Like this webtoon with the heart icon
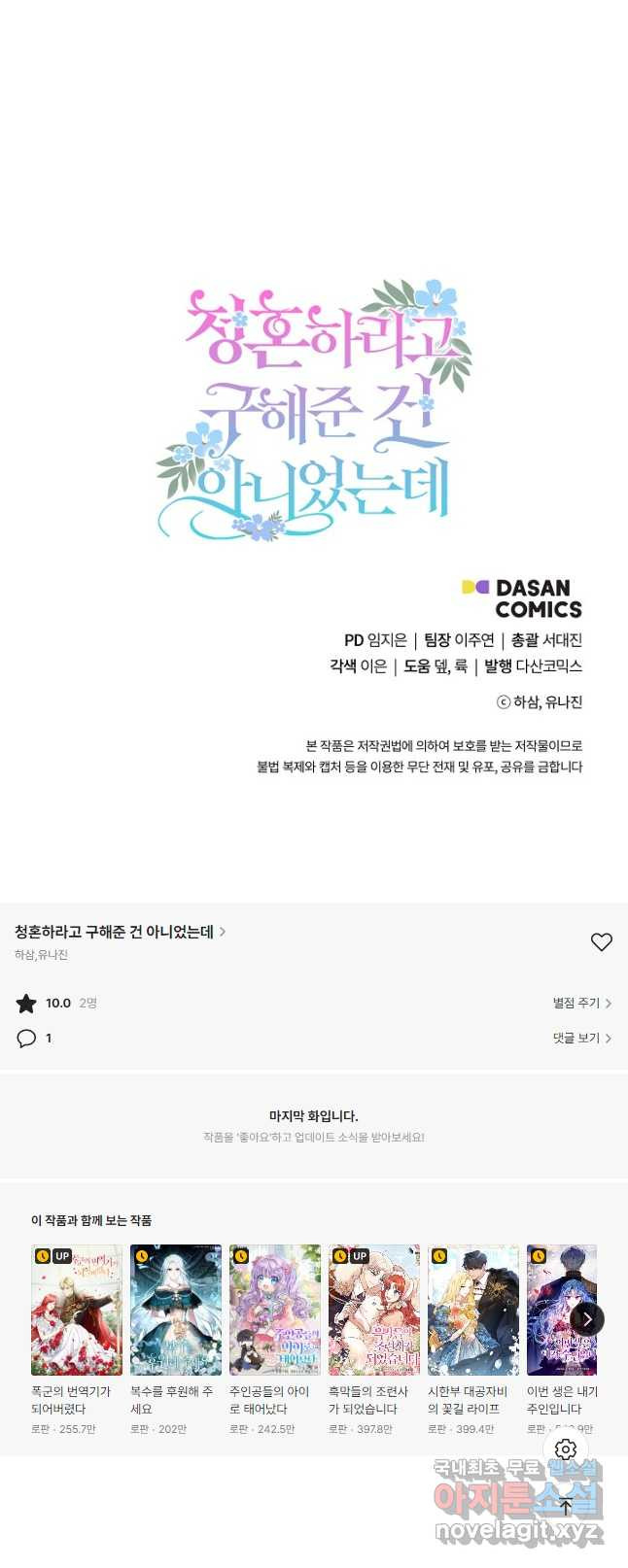The height and width of the screenshot is (1568, 628). (602, 942)
